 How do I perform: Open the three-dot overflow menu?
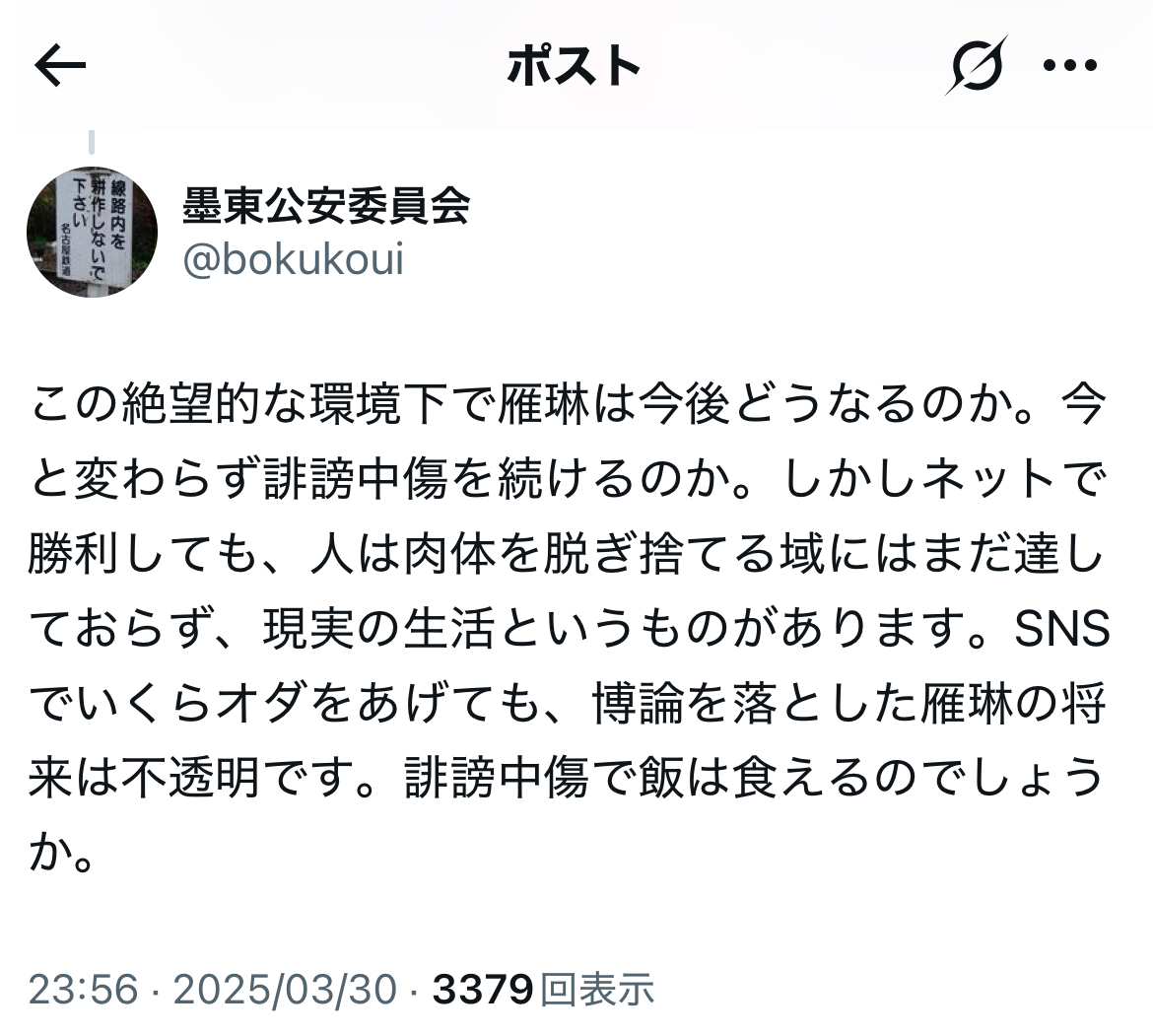pos(1069,66)
